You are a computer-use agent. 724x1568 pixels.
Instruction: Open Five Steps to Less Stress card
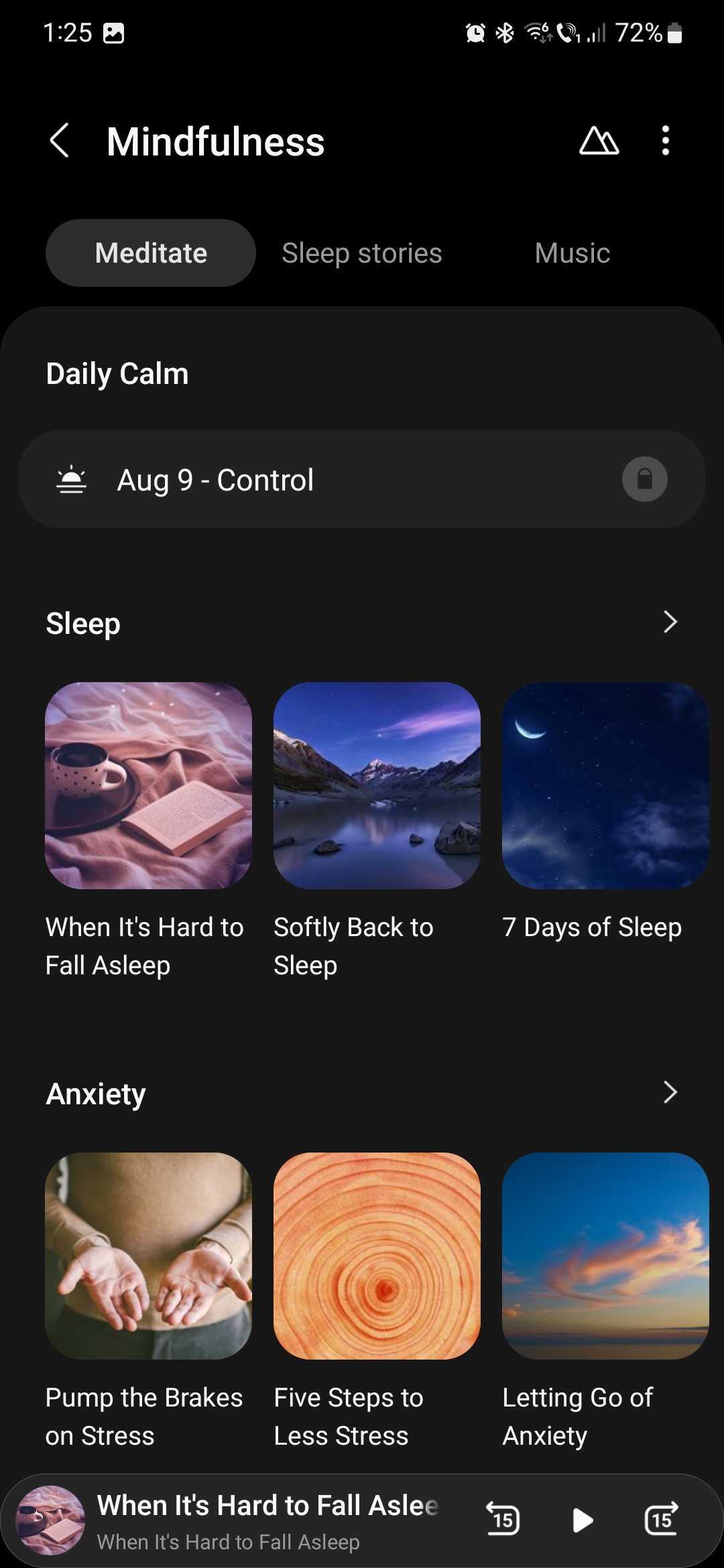click(377, 1256)
